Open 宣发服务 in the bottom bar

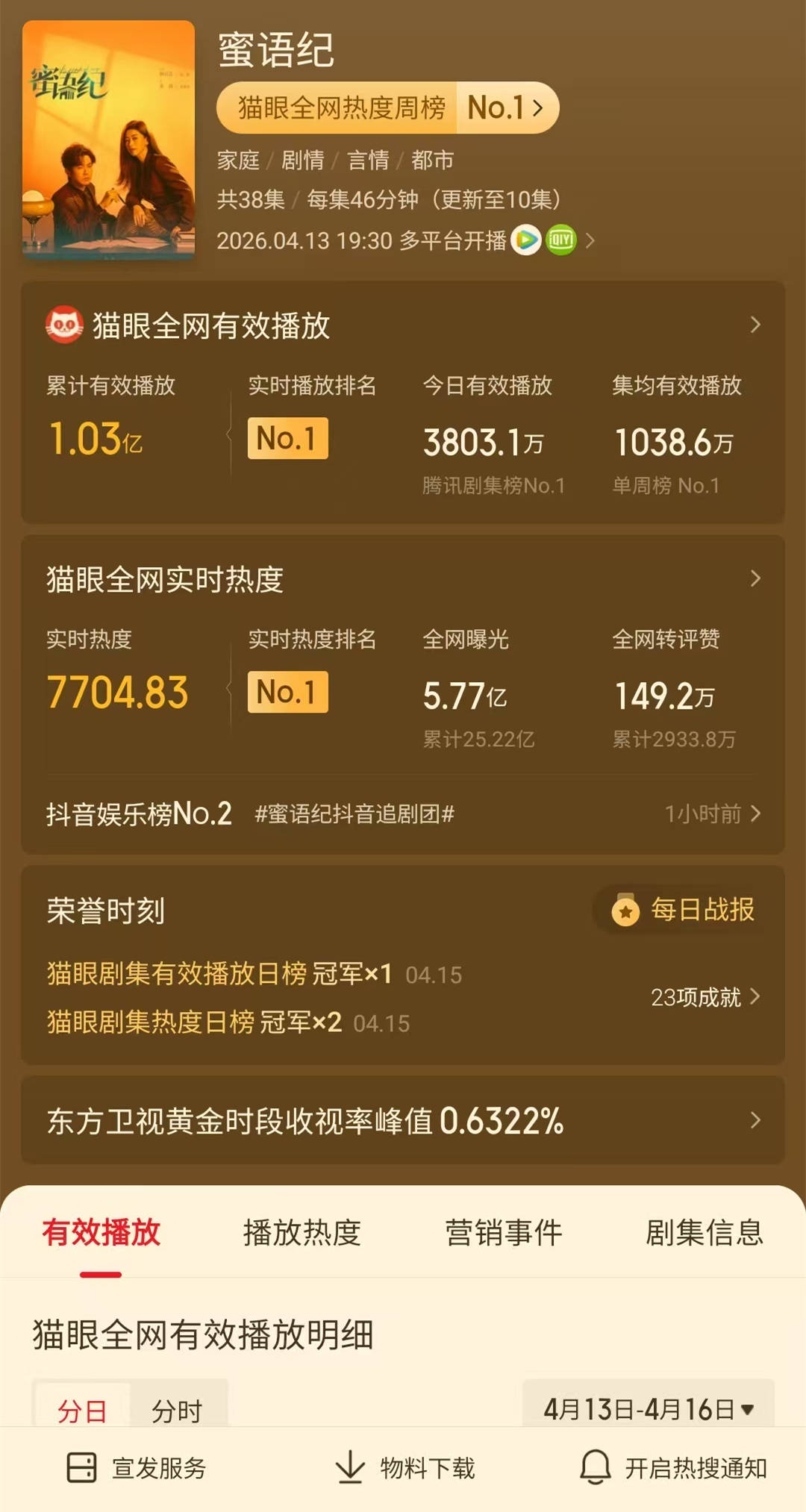[137, 1468]
